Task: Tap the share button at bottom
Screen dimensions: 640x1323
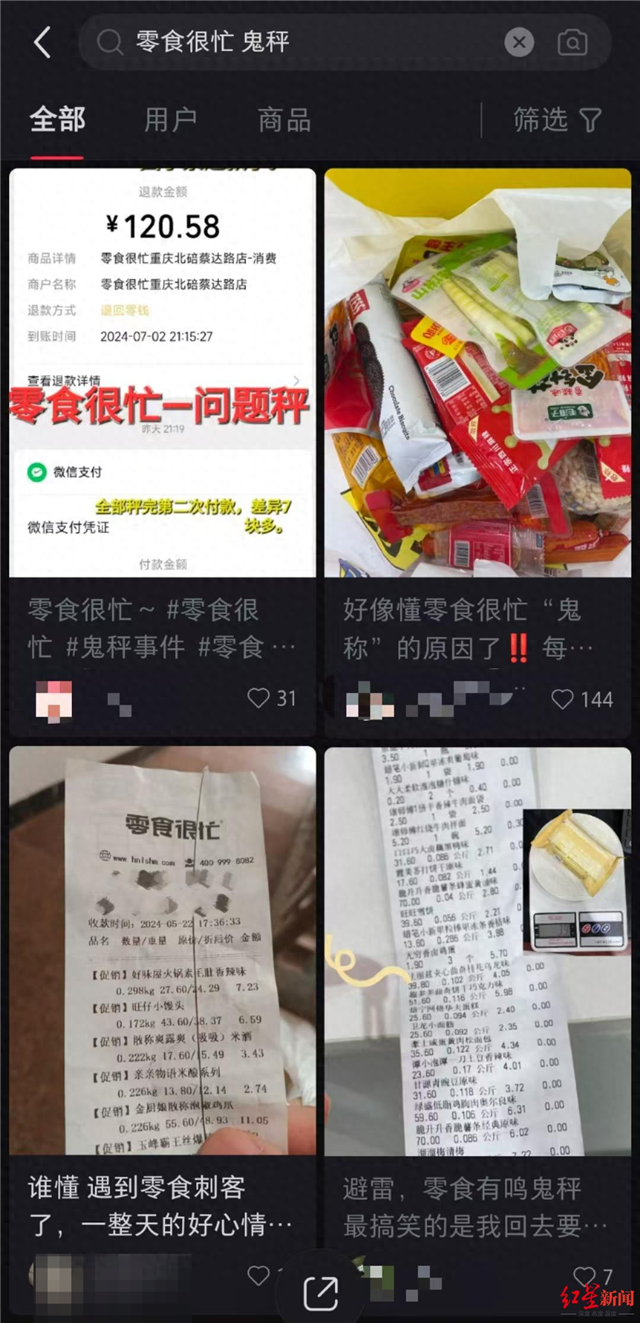Action: click(320, 1293)
